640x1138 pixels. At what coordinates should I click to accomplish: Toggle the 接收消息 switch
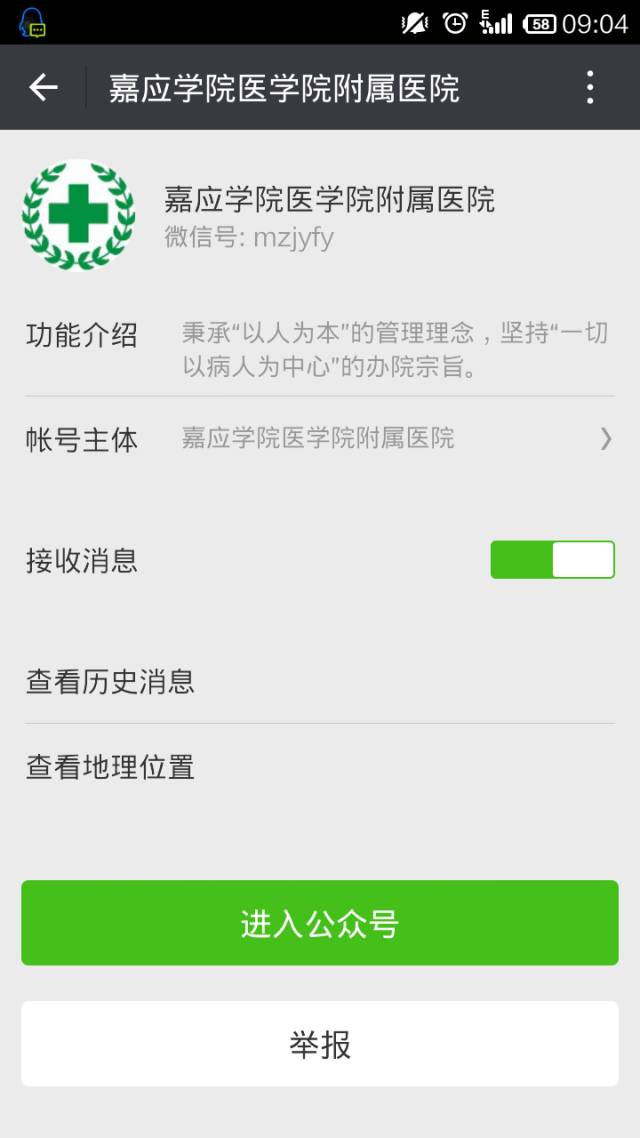[x=552, y=560]
